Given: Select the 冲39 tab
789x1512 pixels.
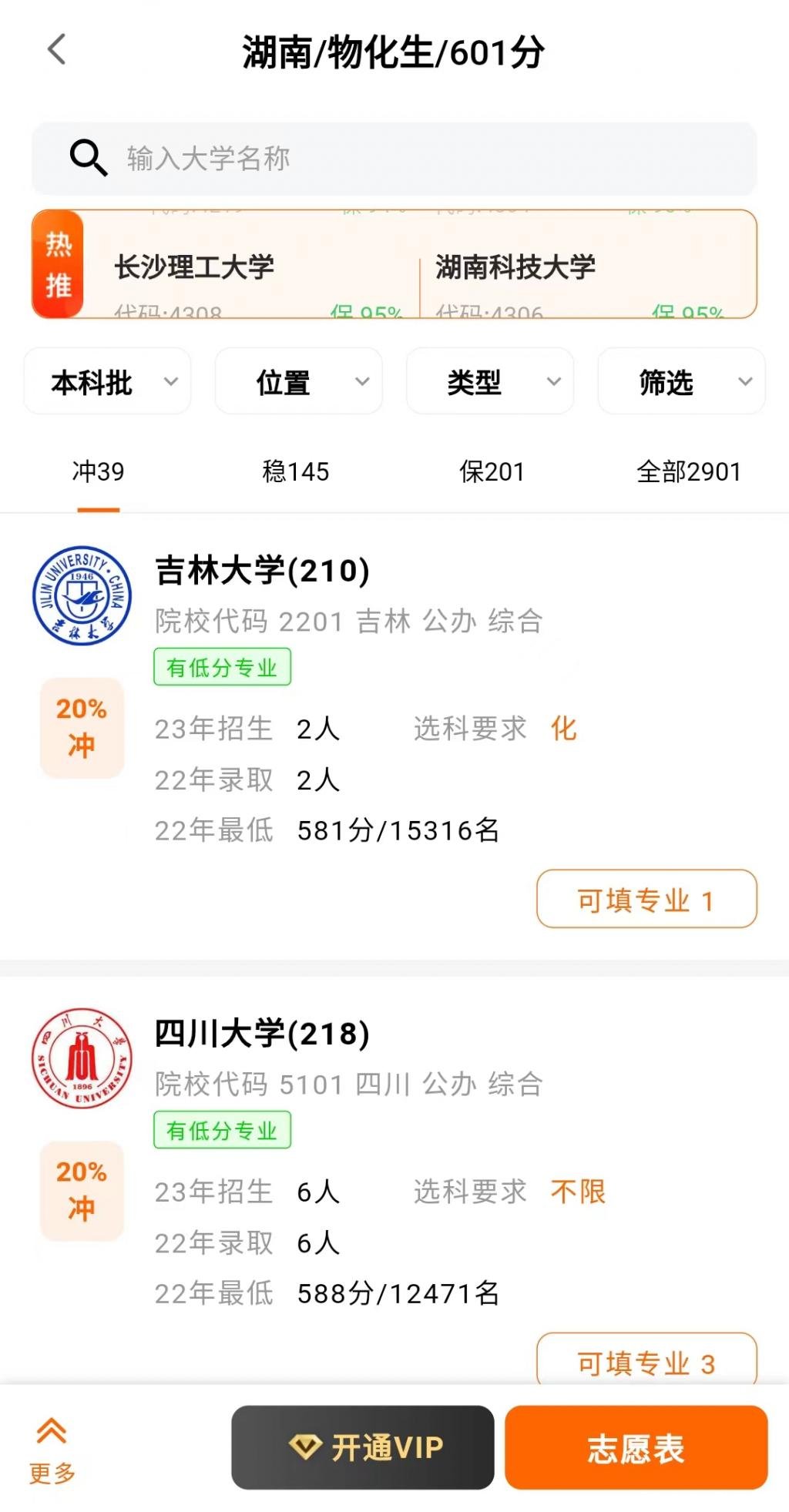Looking at the screenshot, I should [99, 471].
